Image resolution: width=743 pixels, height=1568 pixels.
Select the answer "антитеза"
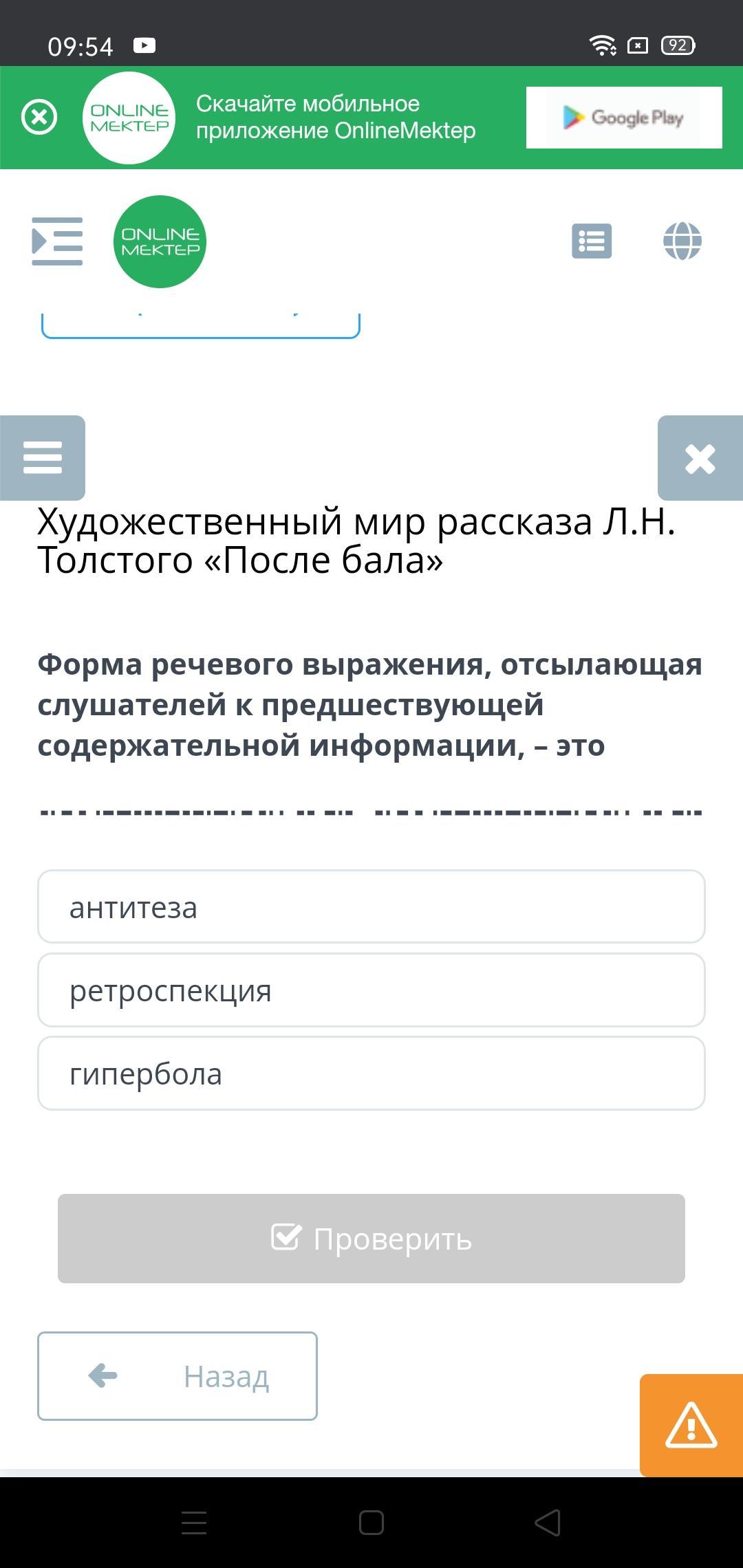371,906
